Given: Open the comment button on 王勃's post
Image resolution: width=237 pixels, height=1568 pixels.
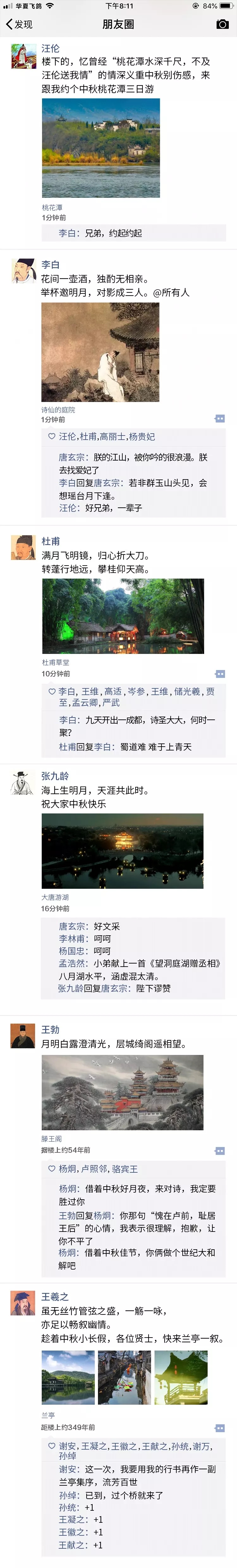Looking at the screenshot, I should click(219, 1150).
